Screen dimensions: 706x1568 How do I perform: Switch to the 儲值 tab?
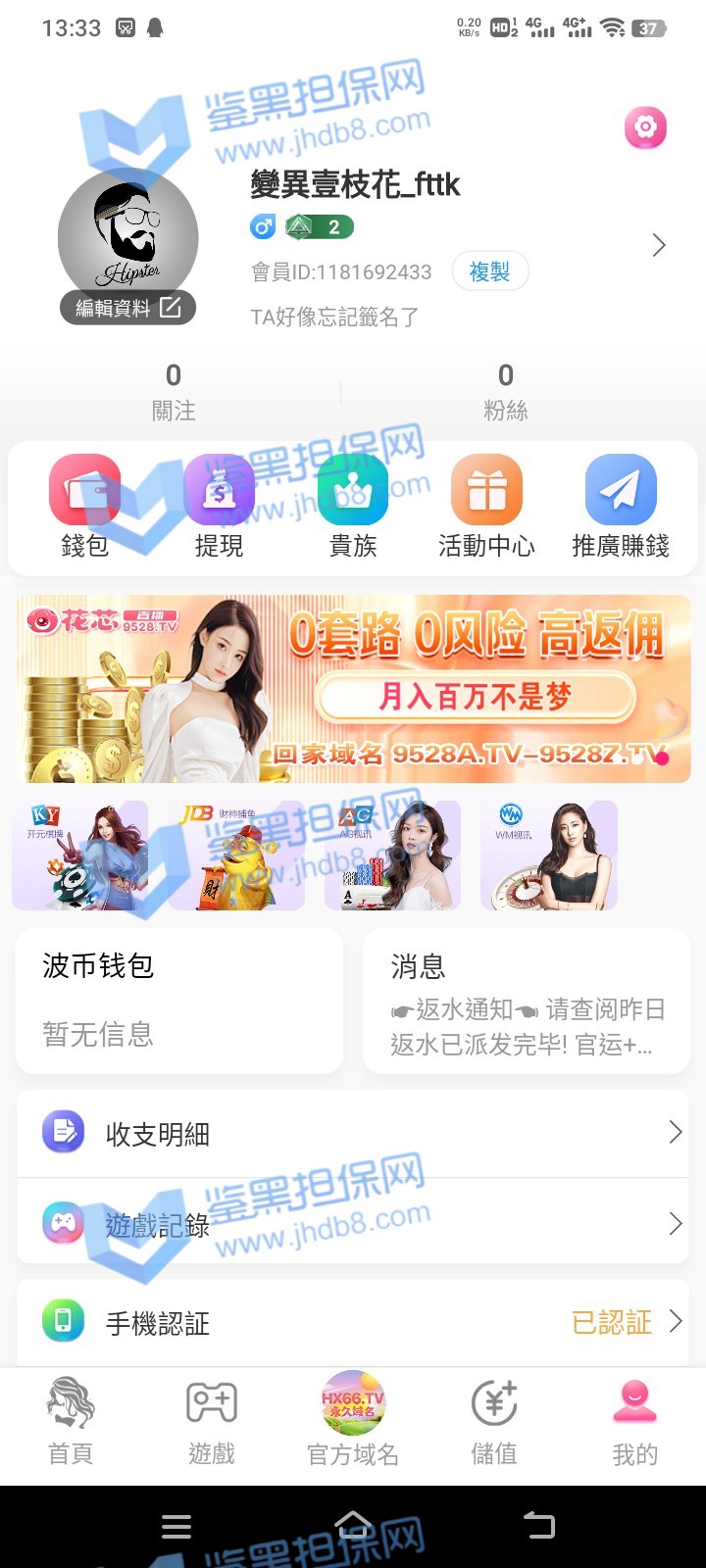coord(494,1423)
